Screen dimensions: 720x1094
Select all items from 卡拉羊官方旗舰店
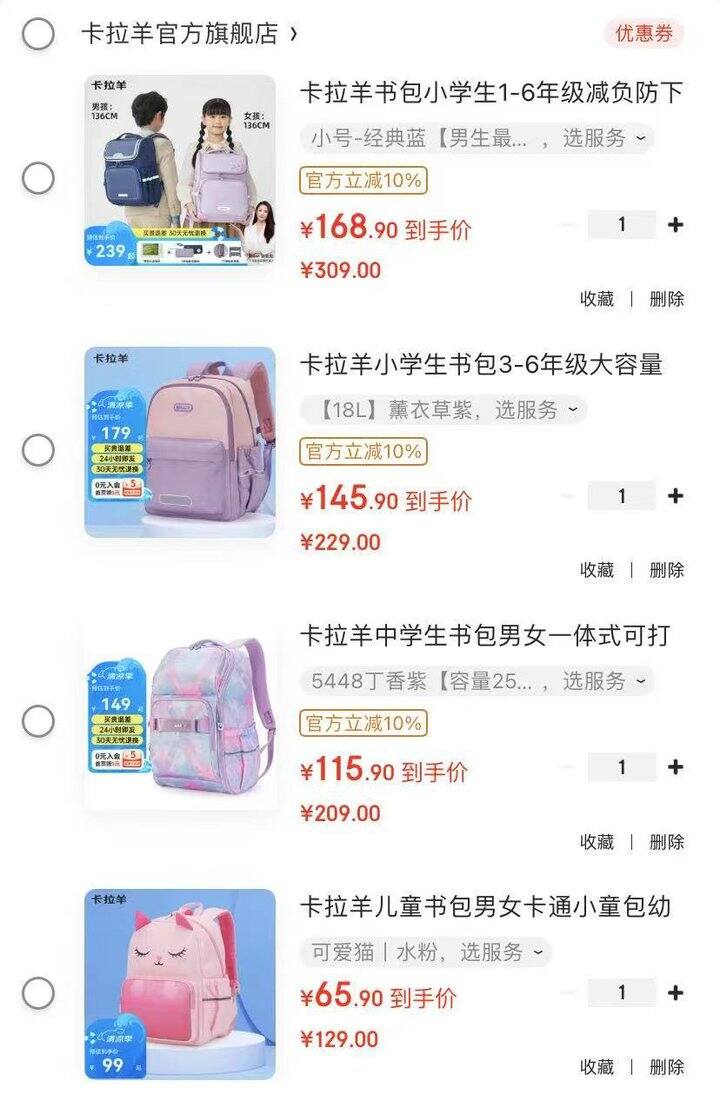(x=38, y=33)
